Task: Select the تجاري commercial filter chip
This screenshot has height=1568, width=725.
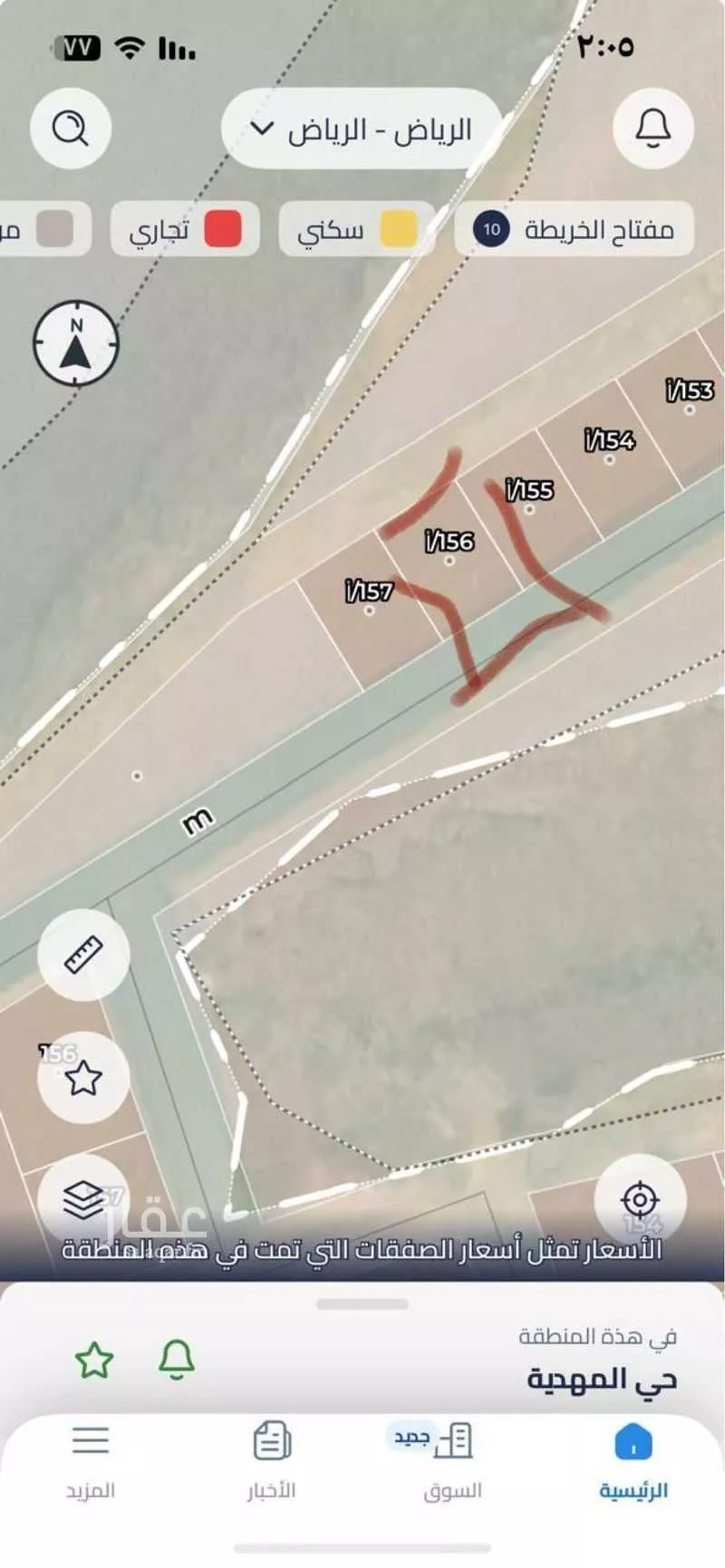Action: pos(185,229)
